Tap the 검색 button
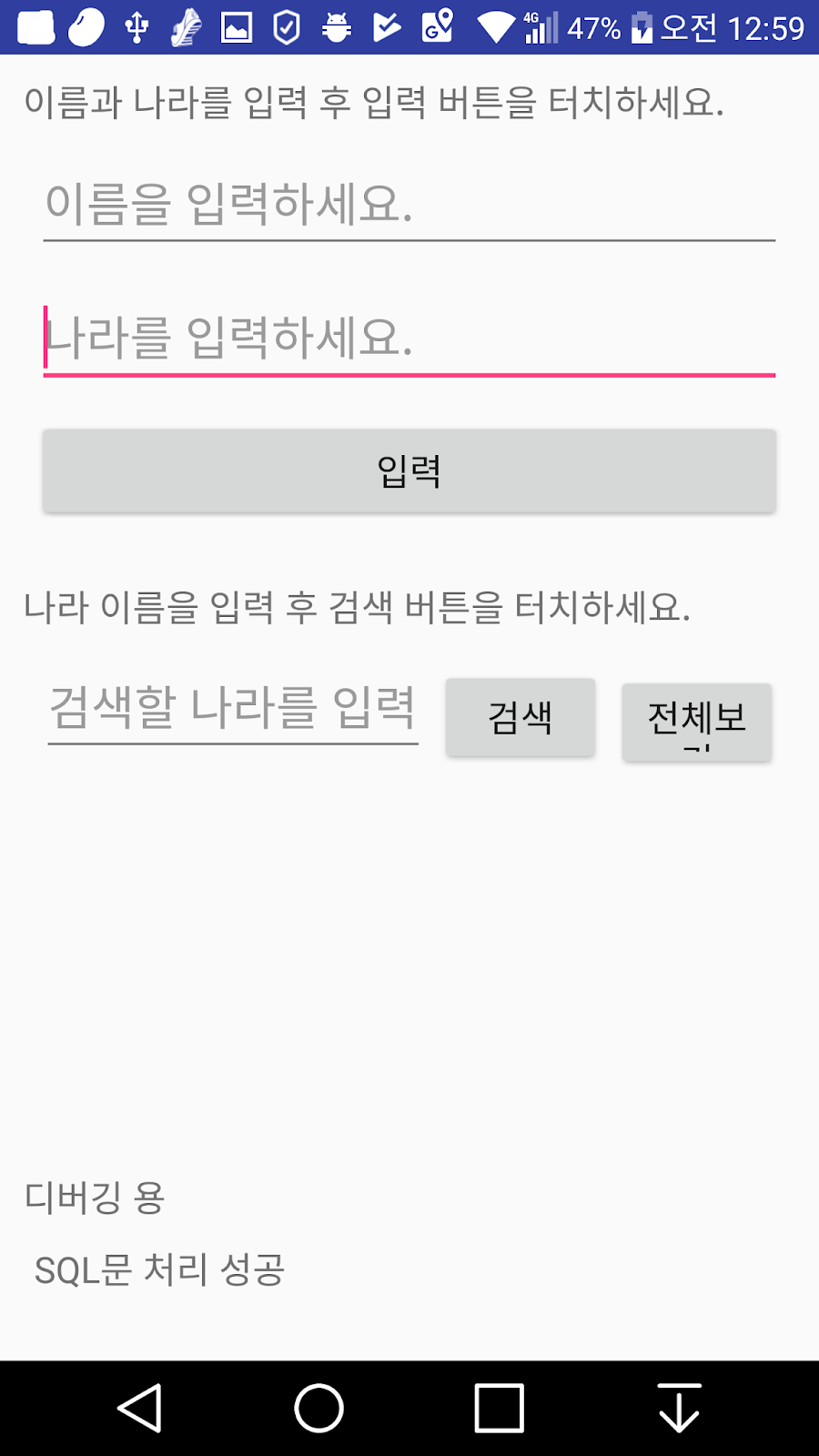This screenshot has width=819, height=1456. (521, 717)
